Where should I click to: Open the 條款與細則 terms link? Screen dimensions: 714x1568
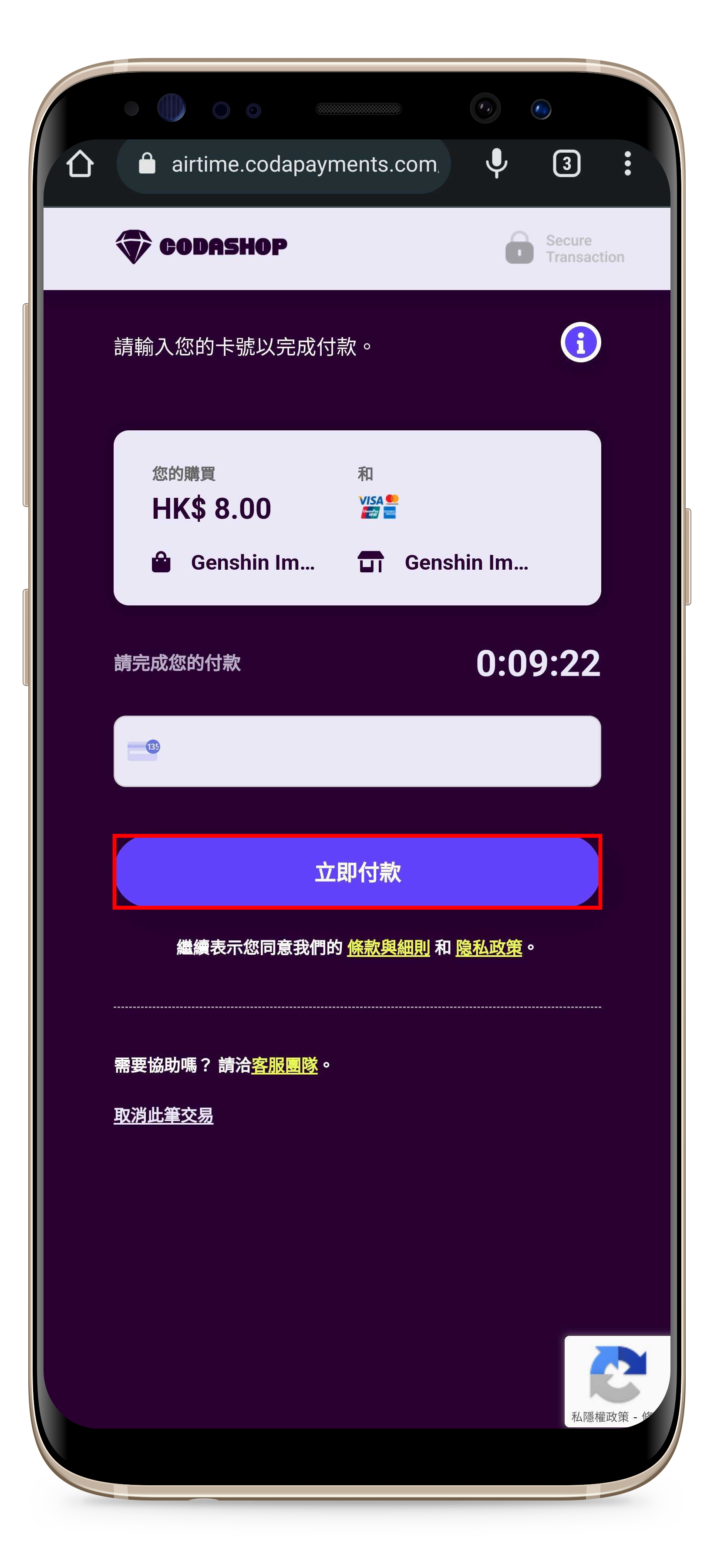click(388, 947)
